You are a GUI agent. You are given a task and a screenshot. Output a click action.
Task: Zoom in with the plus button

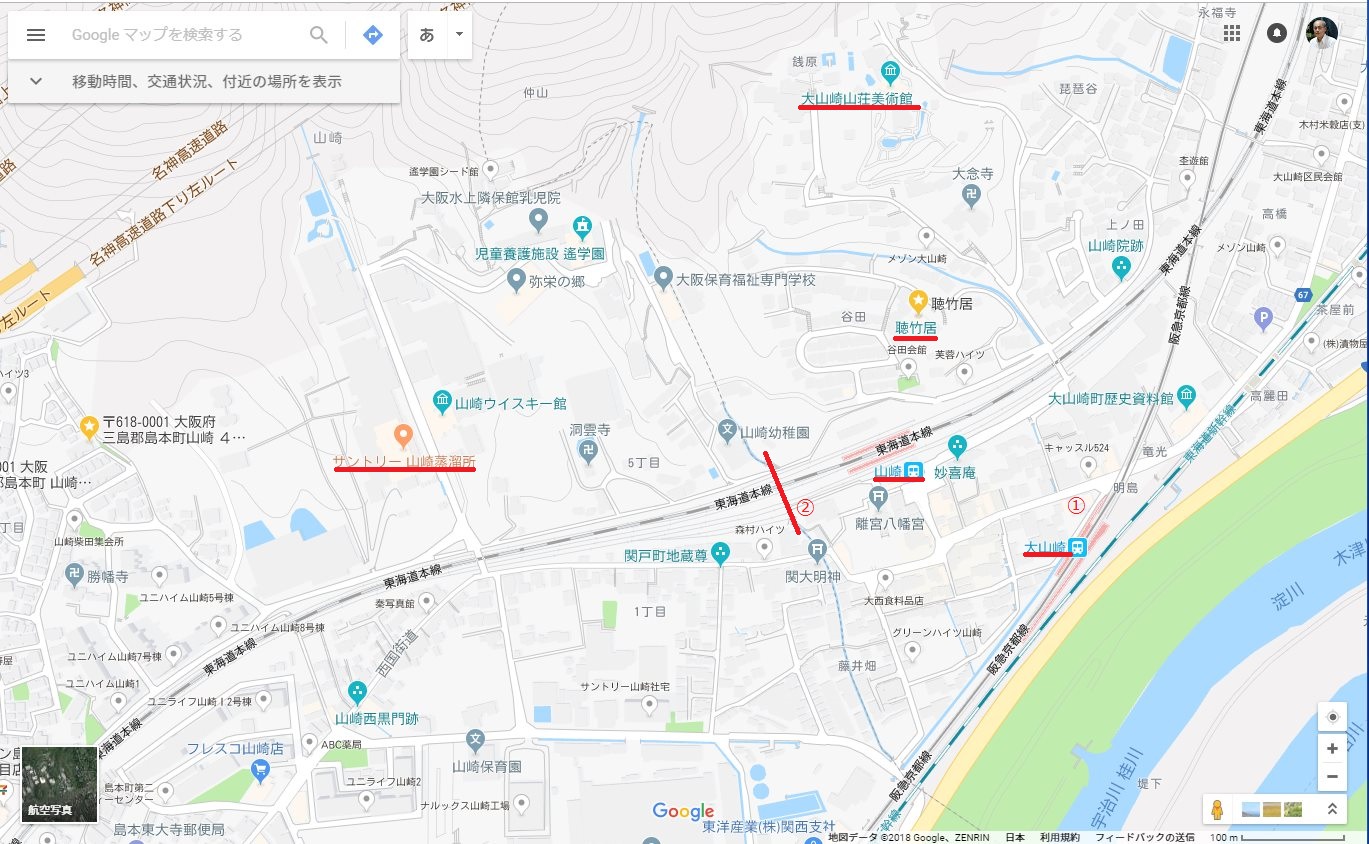1332,748
